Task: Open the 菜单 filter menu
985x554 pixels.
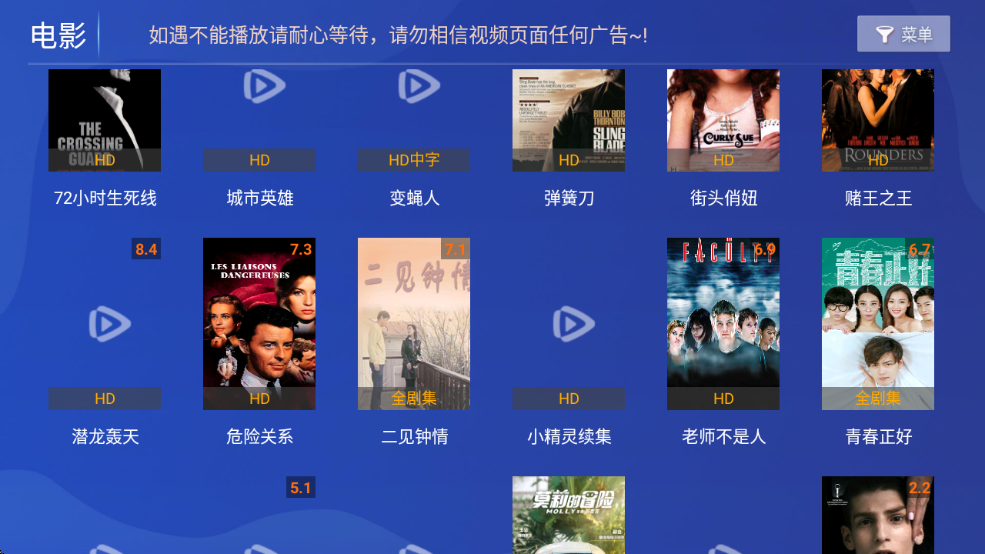Action: 903,35
